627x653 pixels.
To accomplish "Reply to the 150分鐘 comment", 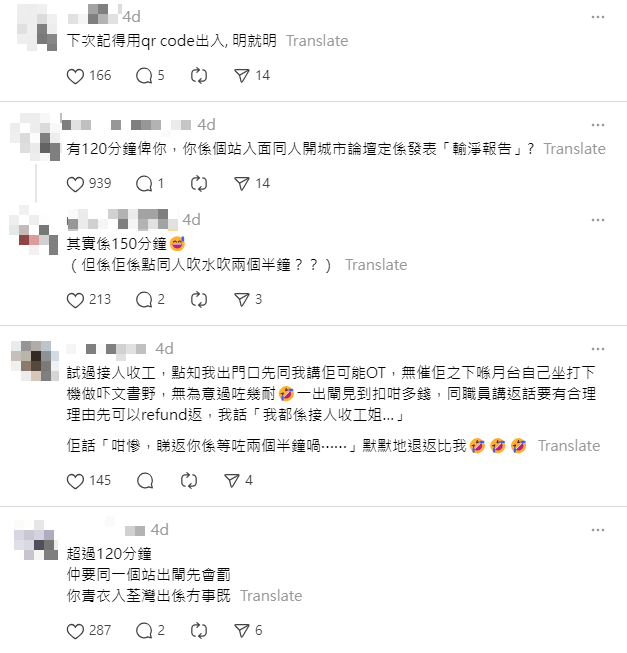I will click(x=143, y=300).
